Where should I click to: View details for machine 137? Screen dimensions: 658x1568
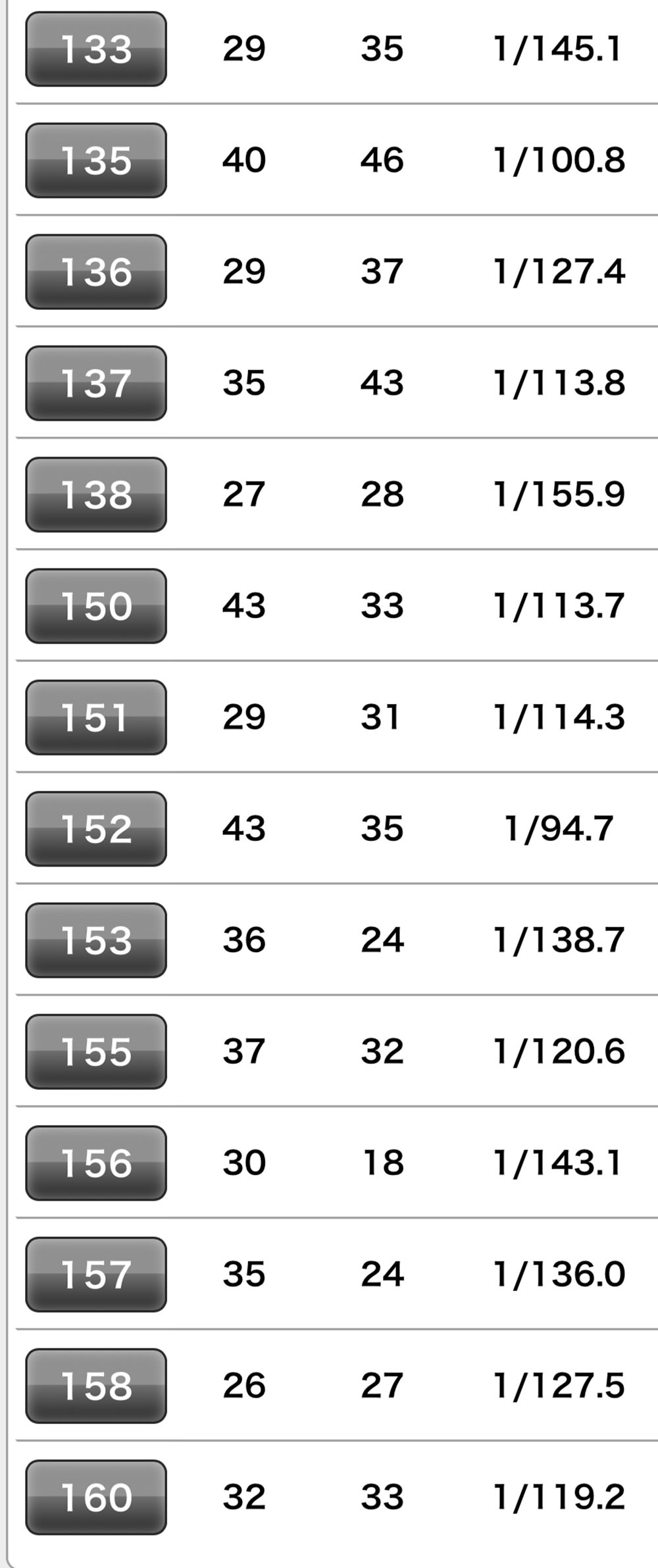pos(96,383)
